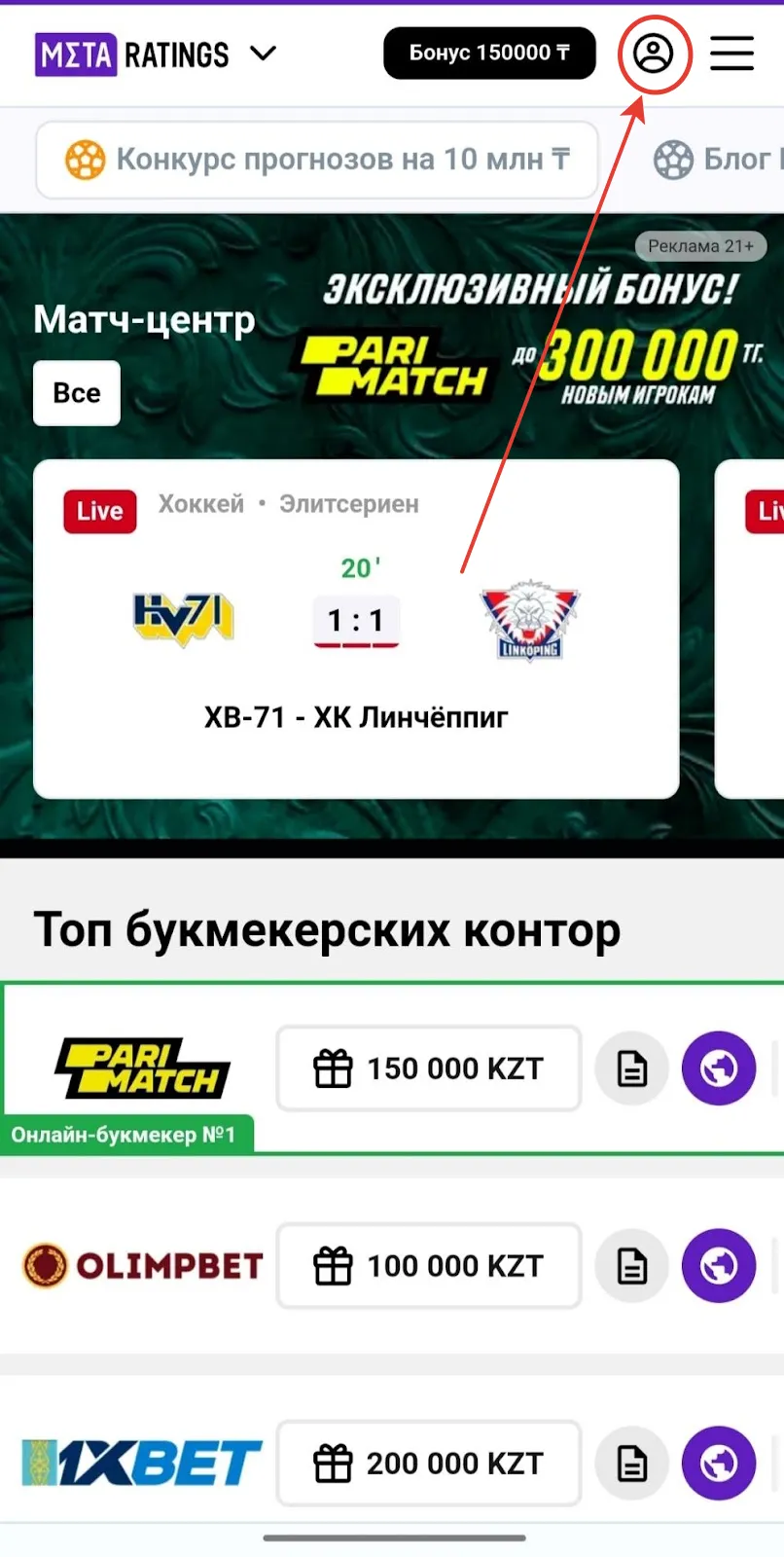Screen dimensions: 784x1557
Task: Tap Olimpbet 100 000 KZT bonus button
Action: coord(429,1266)
